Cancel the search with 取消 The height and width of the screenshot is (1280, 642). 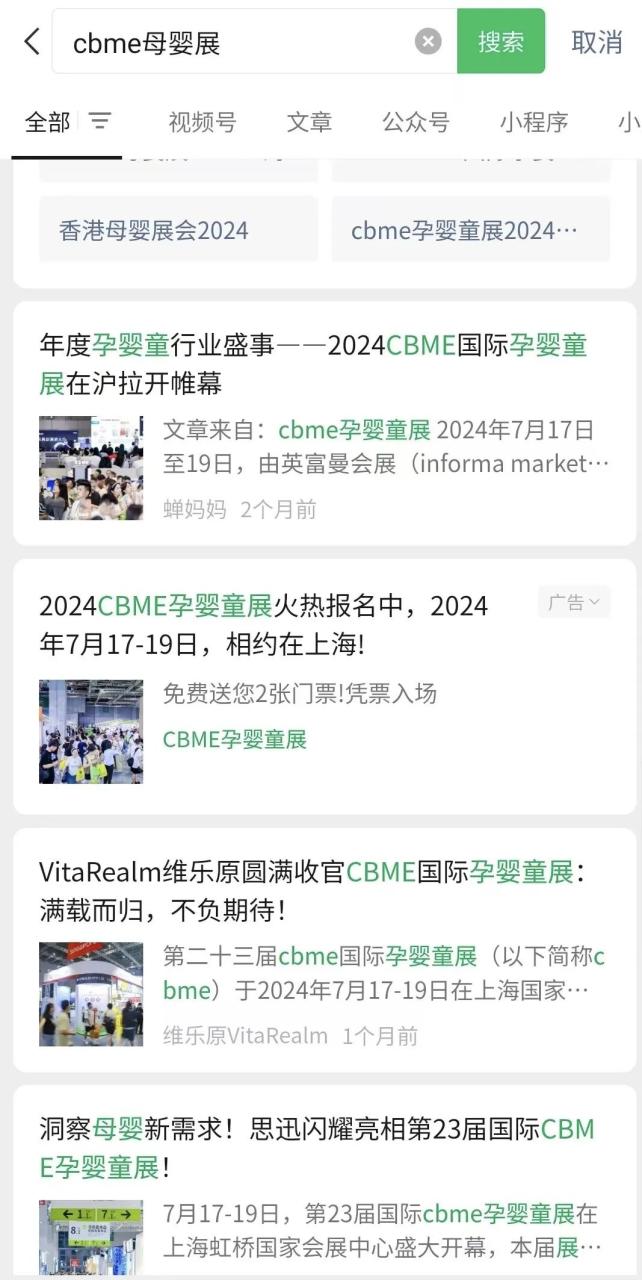click(x=596, y=42)
